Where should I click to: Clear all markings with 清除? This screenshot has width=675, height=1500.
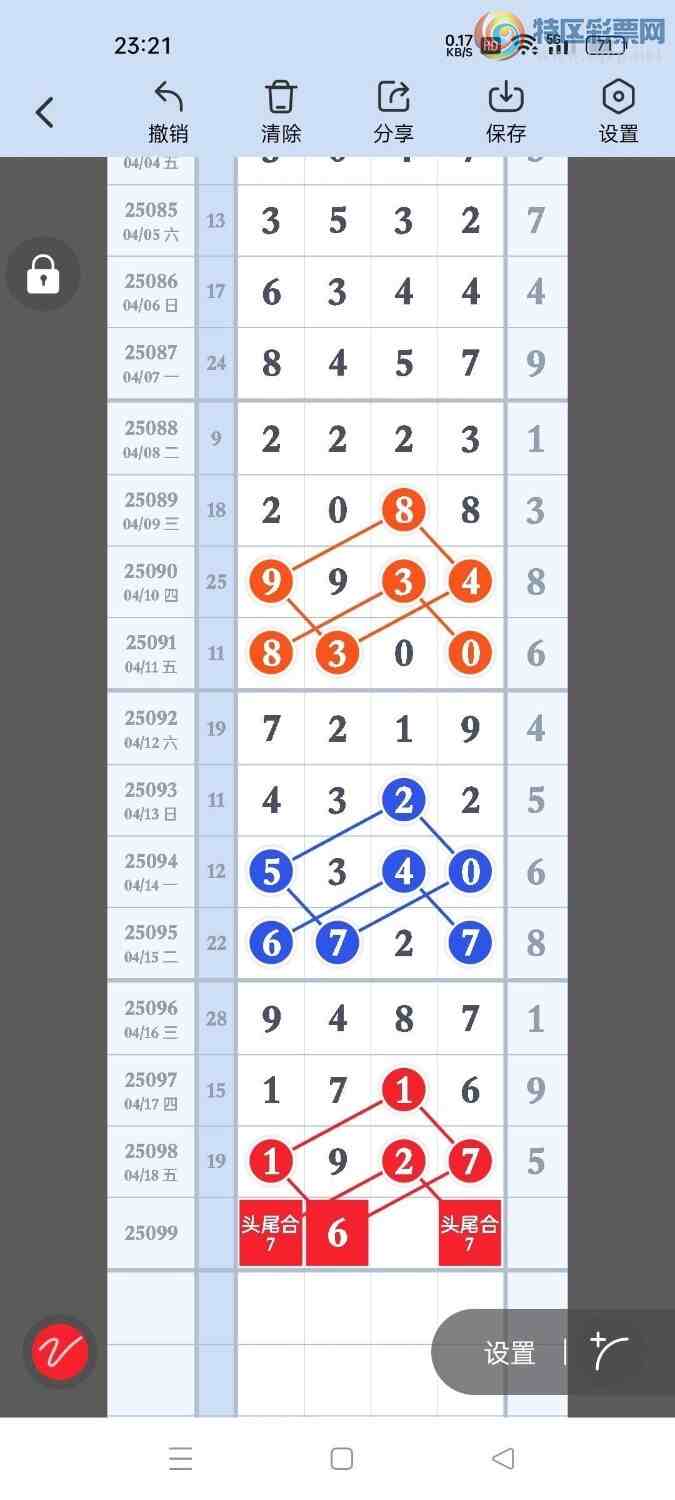tap(281, 112)
